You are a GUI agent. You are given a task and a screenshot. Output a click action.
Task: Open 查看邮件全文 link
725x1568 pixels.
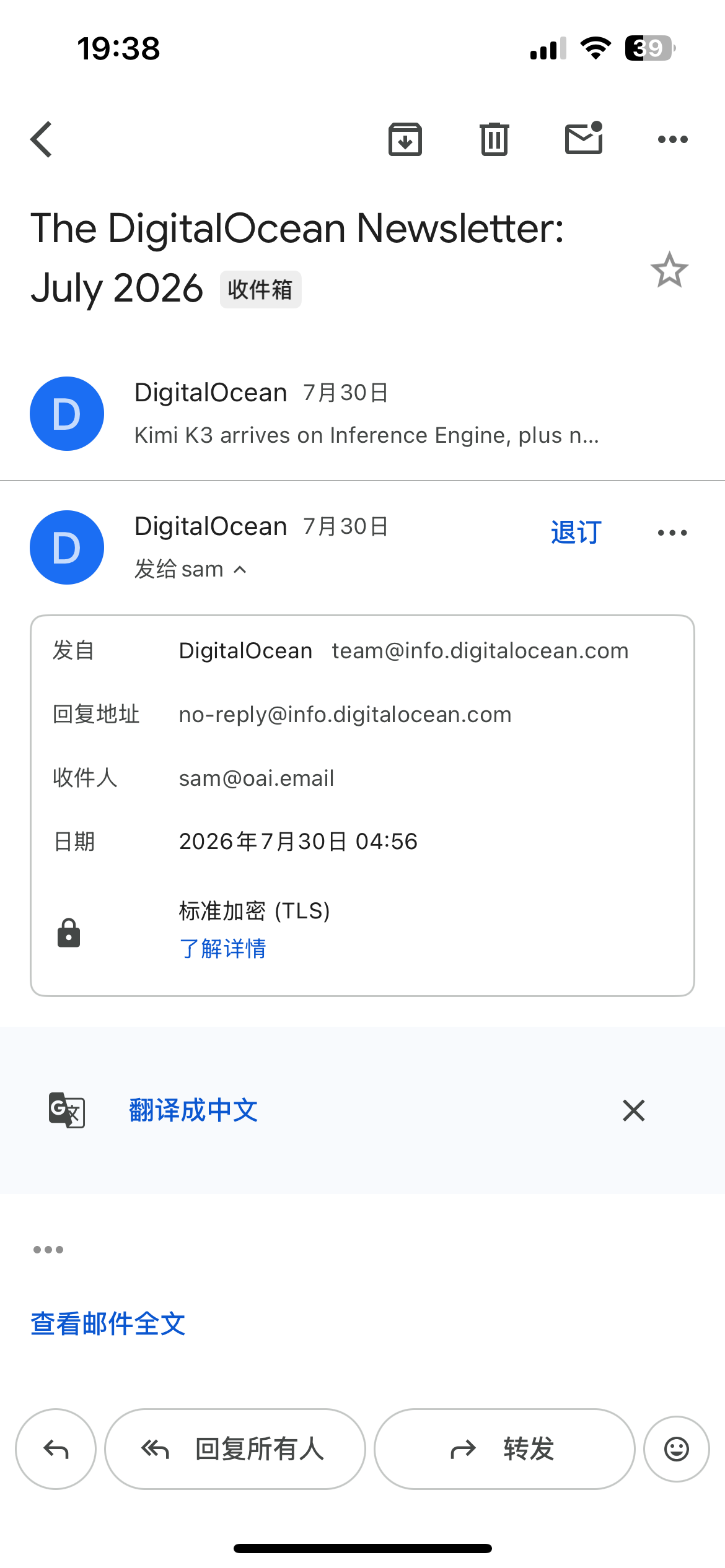tap(108, 1324)
